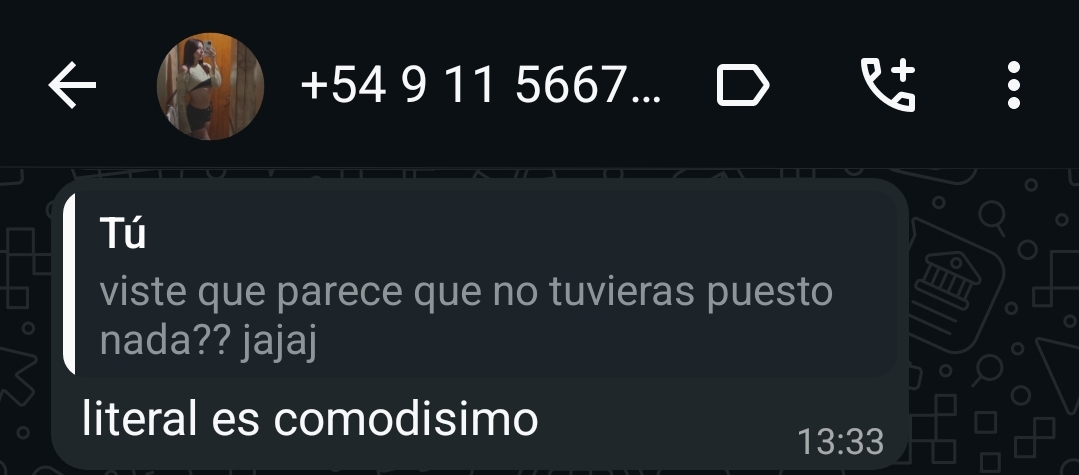Start a call with this contact

click(x=888, y=85)
